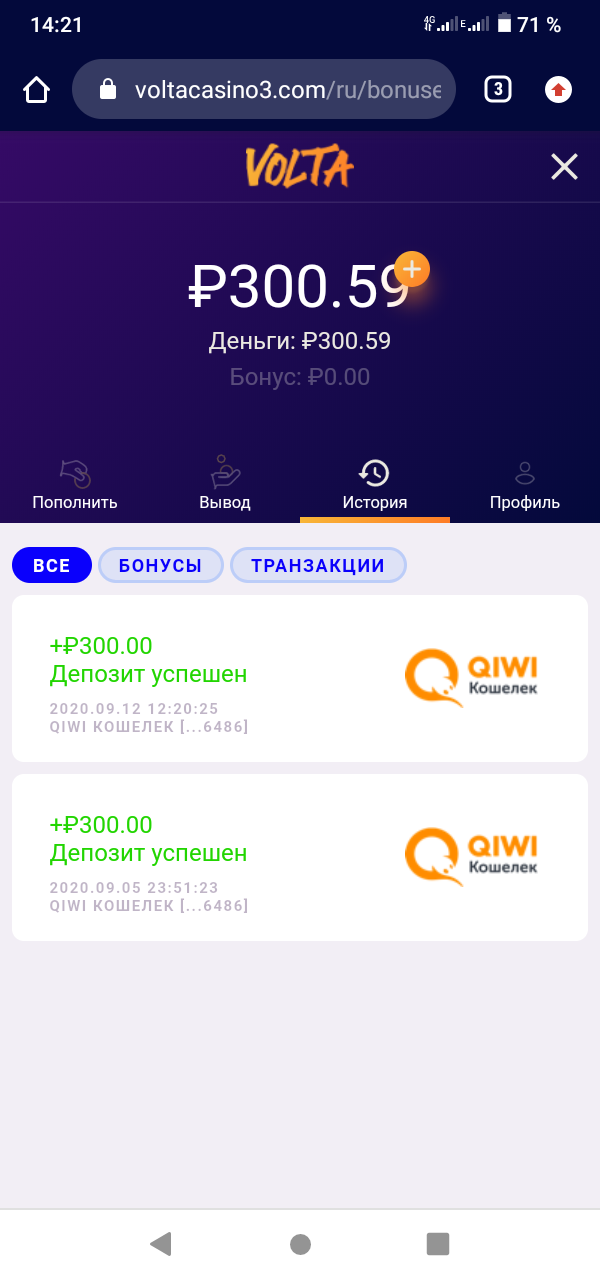Open the 2020.09.12 12:20:25 deposit entry
The image size is (600, 1280).
pos(300,679)
